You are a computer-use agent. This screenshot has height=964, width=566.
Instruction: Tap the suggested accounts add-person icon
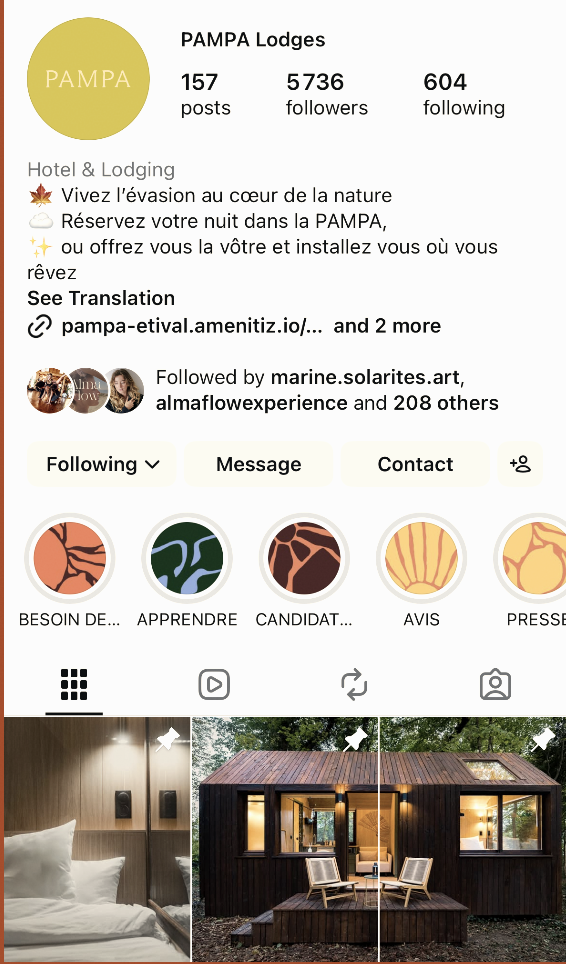[520, 464]
